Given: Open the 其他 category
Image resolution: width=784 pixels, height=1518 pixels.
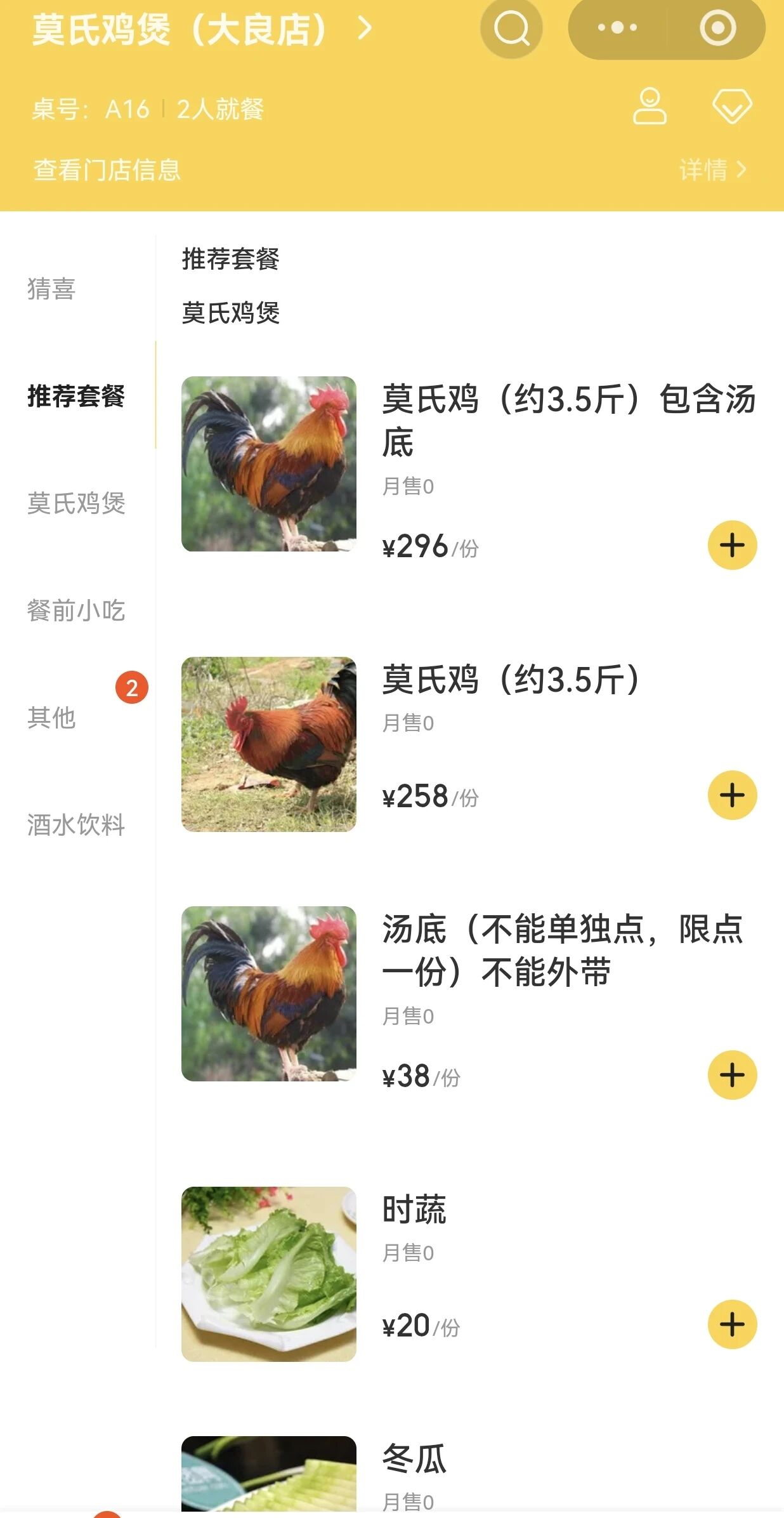Looking at the screenshot, I should [x=51, y=718].
